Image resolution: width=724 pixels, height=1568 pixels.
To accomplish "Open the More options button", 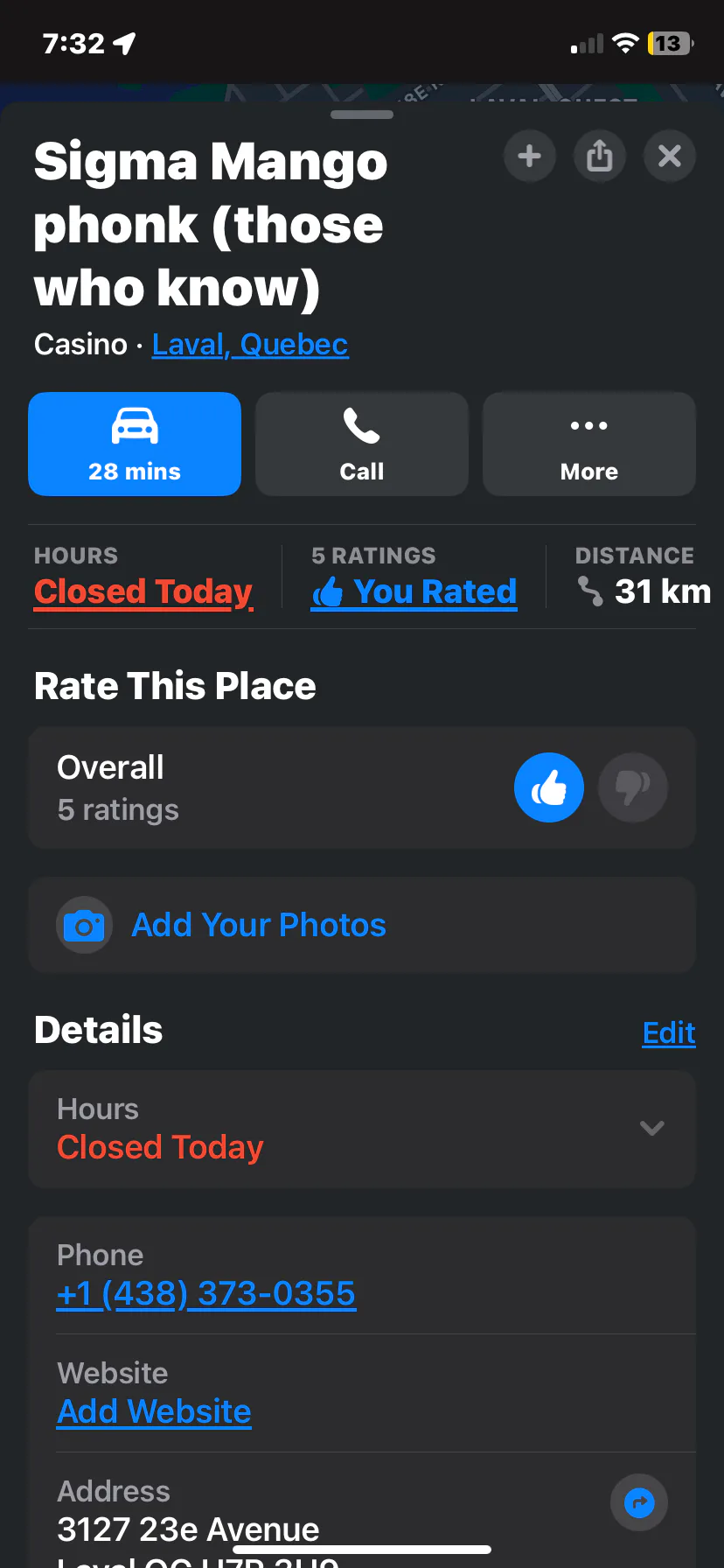I will (588, 444).
